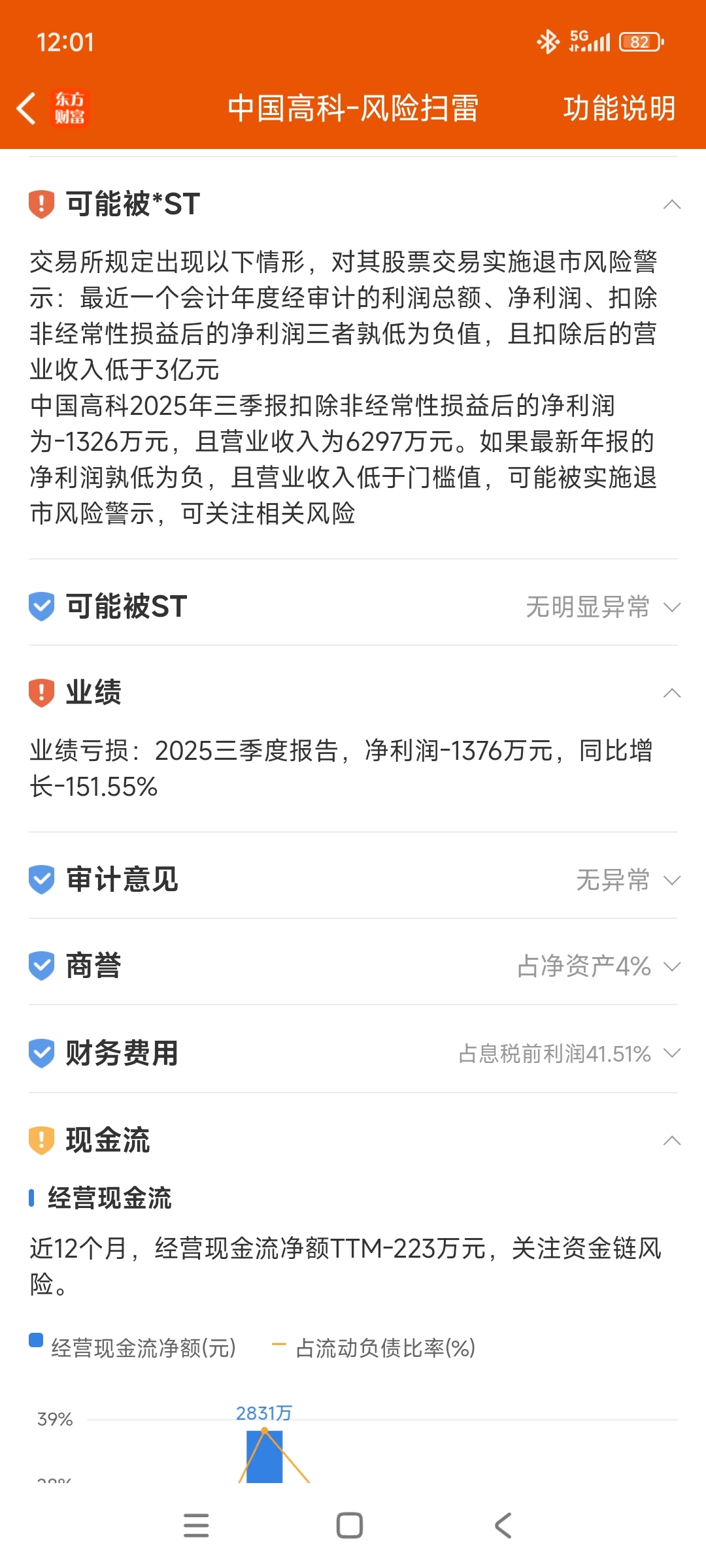The image size is (706, 1568).
Task: Go back using the top-left arrow
Action: 26,108
